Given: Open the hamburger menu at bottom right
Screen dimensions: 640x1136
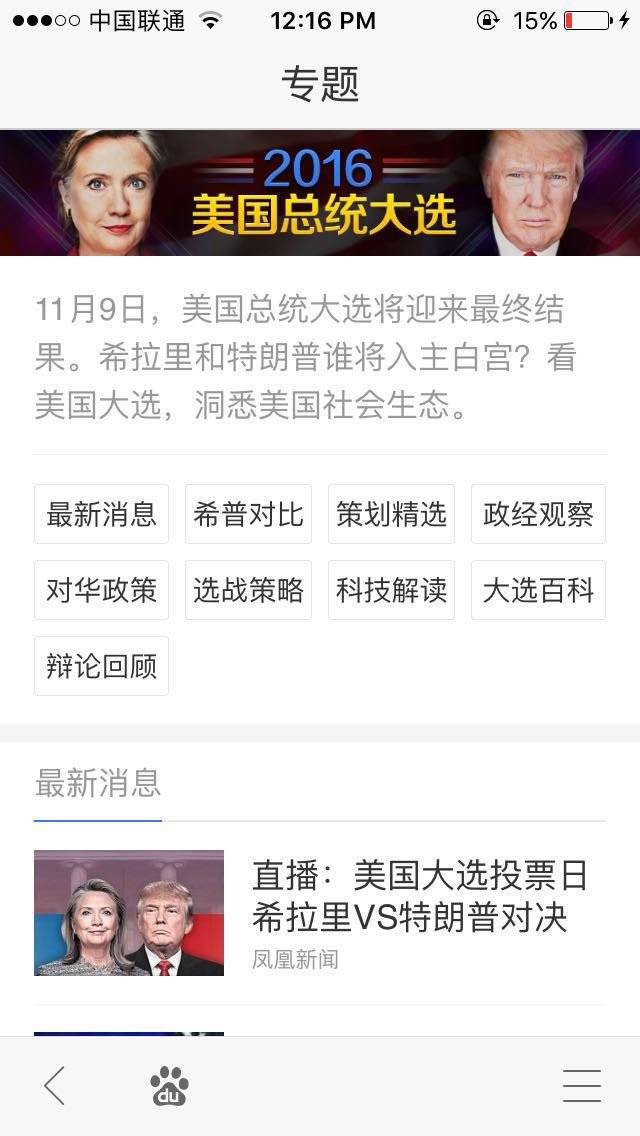Looking at the screenshot, I should 581,1086.
